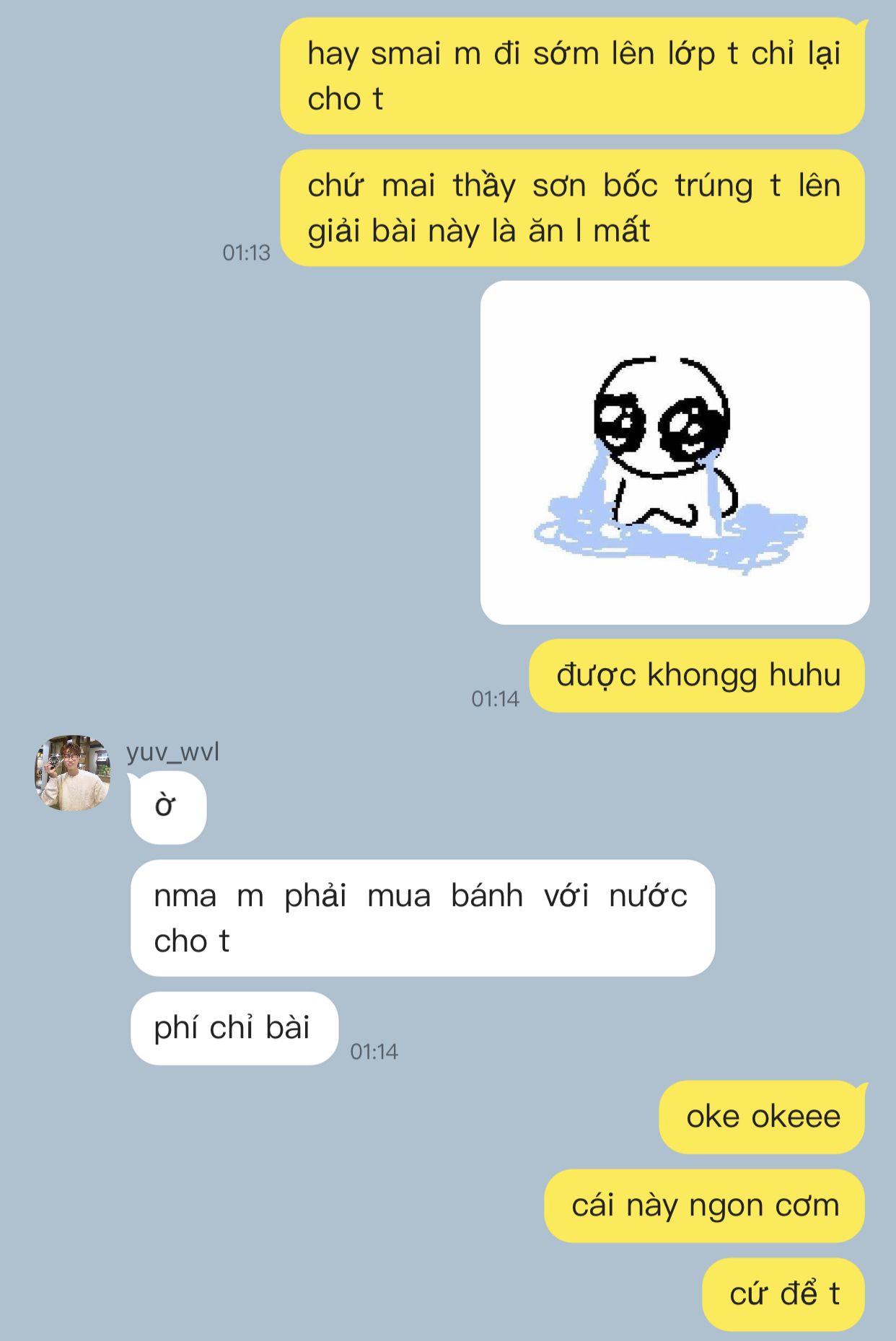Open yuv_wvl's profile picture
Screen dimensions: 896x1341
pyautogui.click(x=73, y=773)
